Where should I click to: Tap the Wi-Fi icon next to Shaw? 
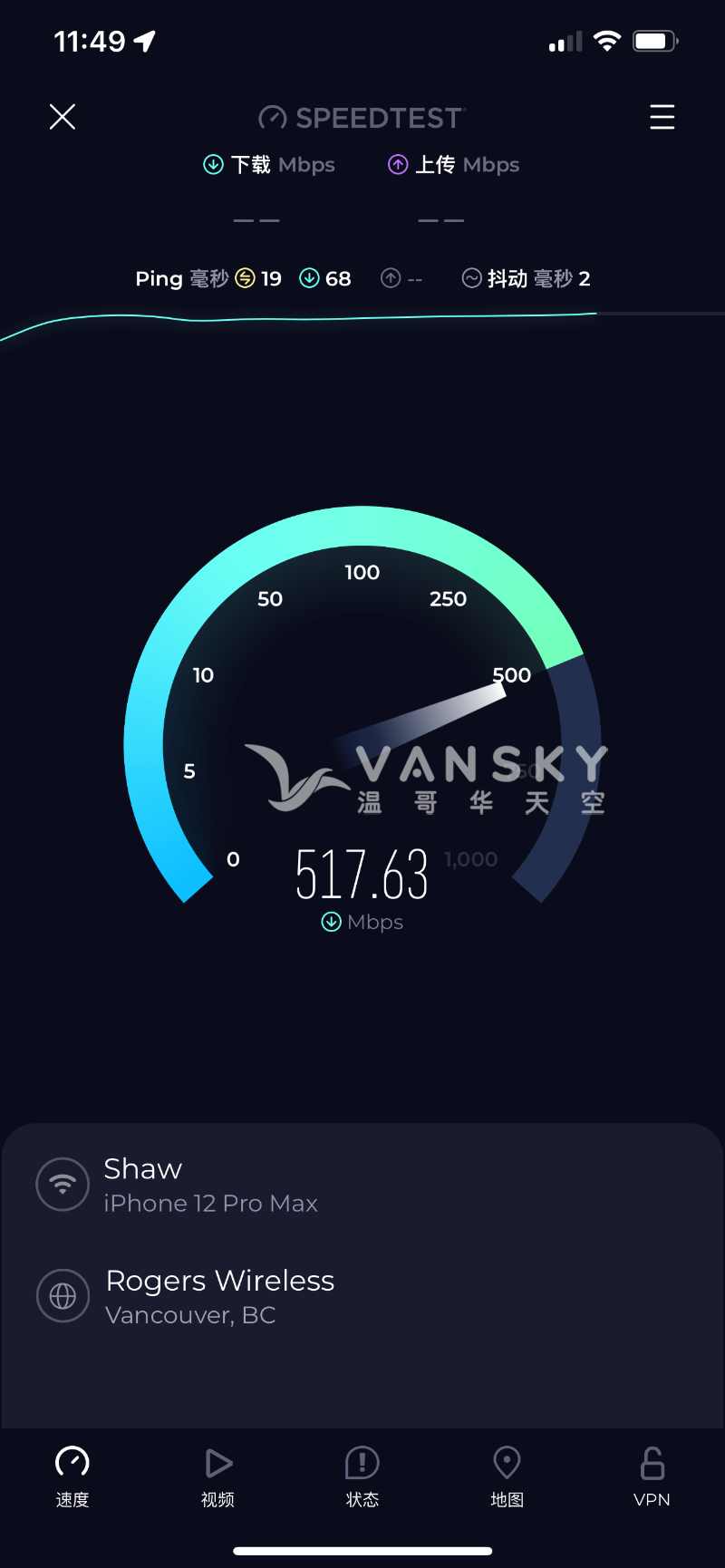pyautogui.click(x=62, y=1184)
